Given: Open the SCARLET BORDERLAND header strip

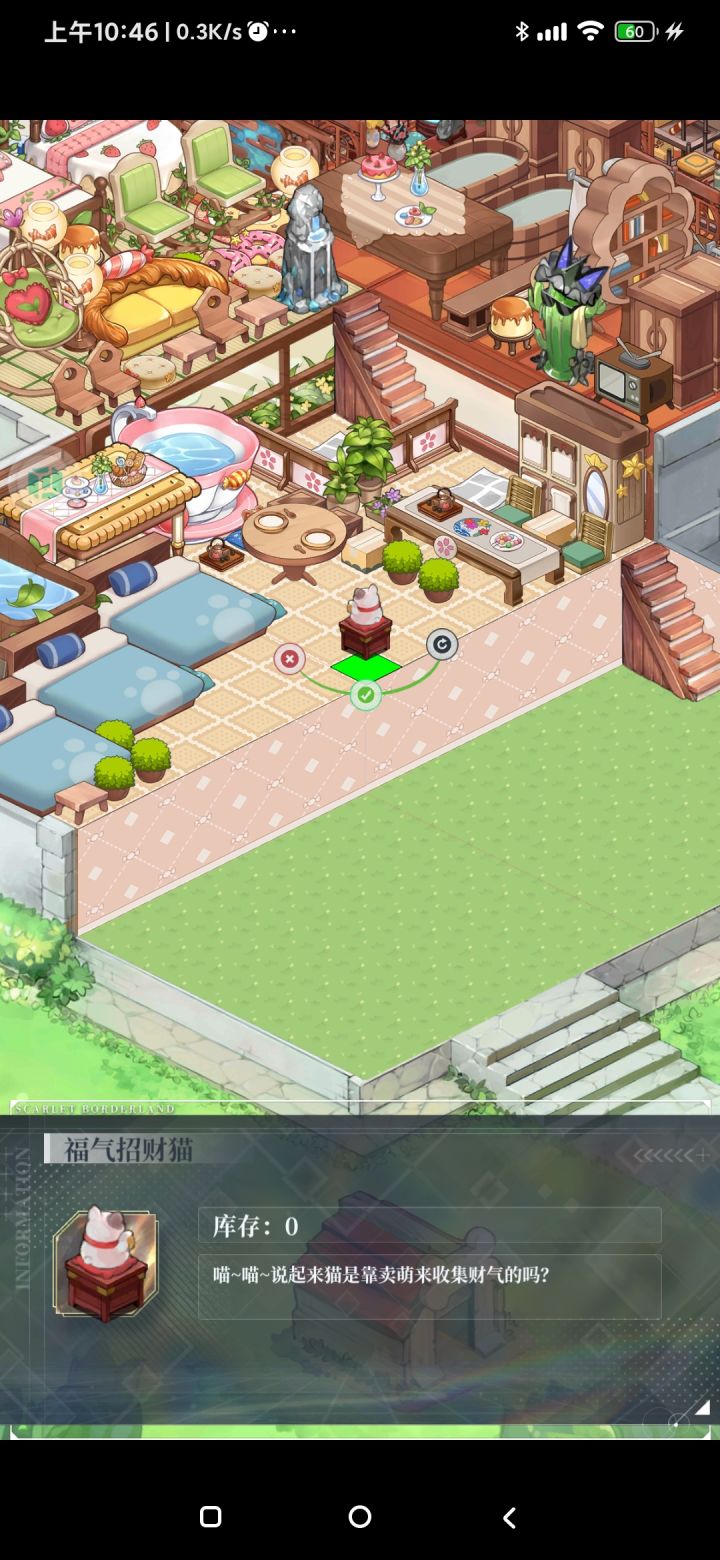Looking at the screenshot, I should (95, 1110).
